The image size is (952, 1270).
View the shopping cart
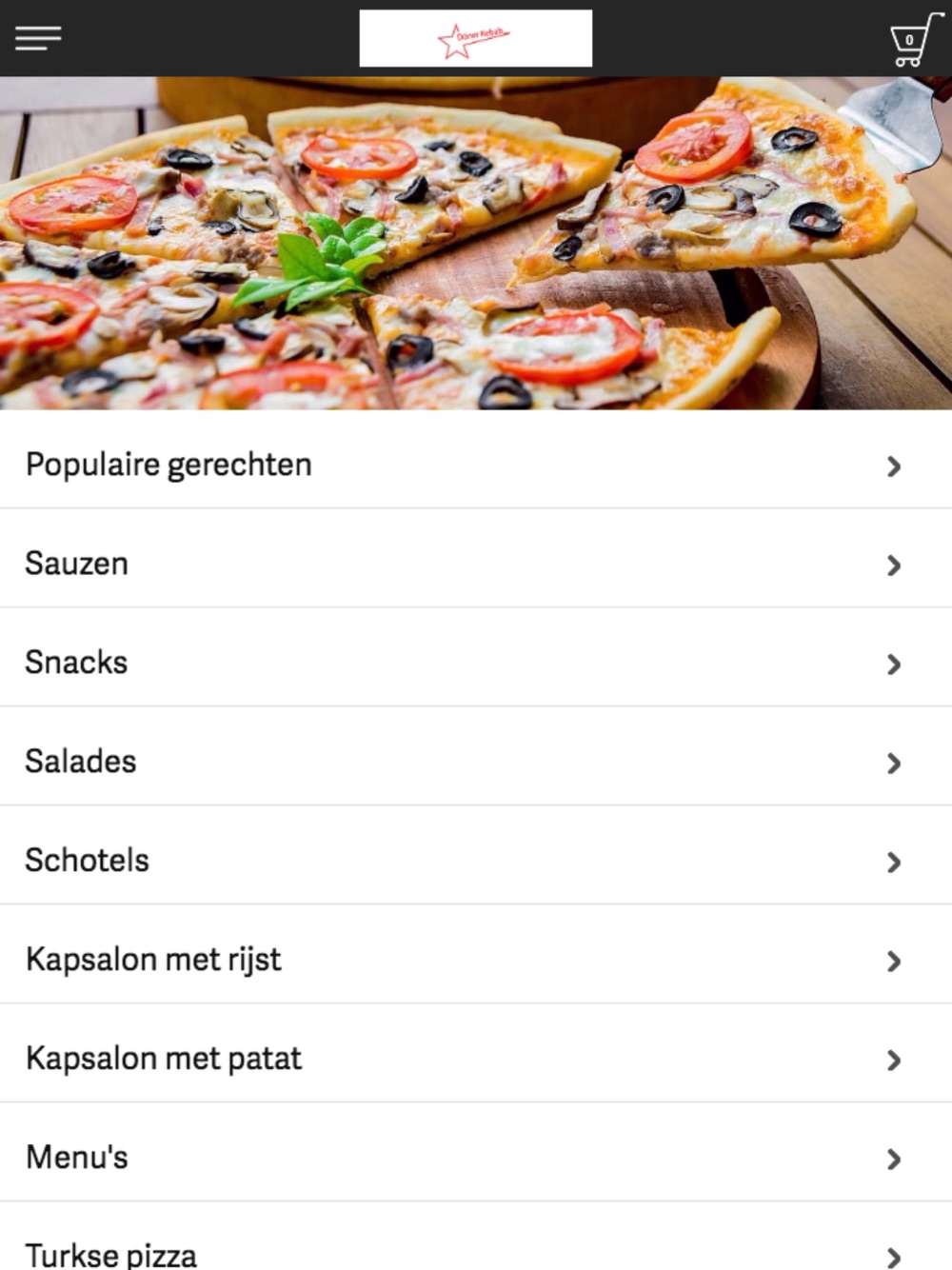click(912, 40)
